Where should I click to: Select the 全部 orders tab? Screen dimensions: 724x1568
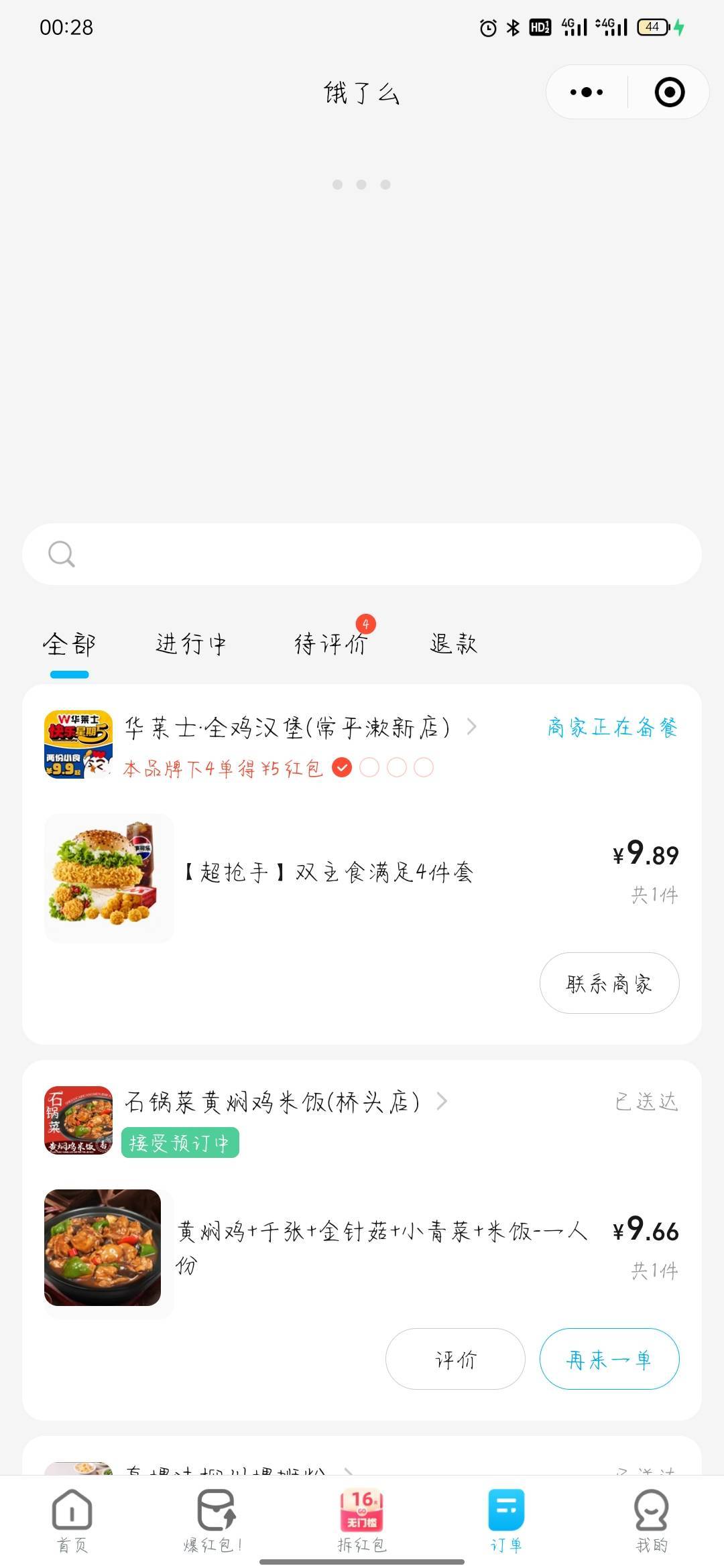[x=70, y=644]
